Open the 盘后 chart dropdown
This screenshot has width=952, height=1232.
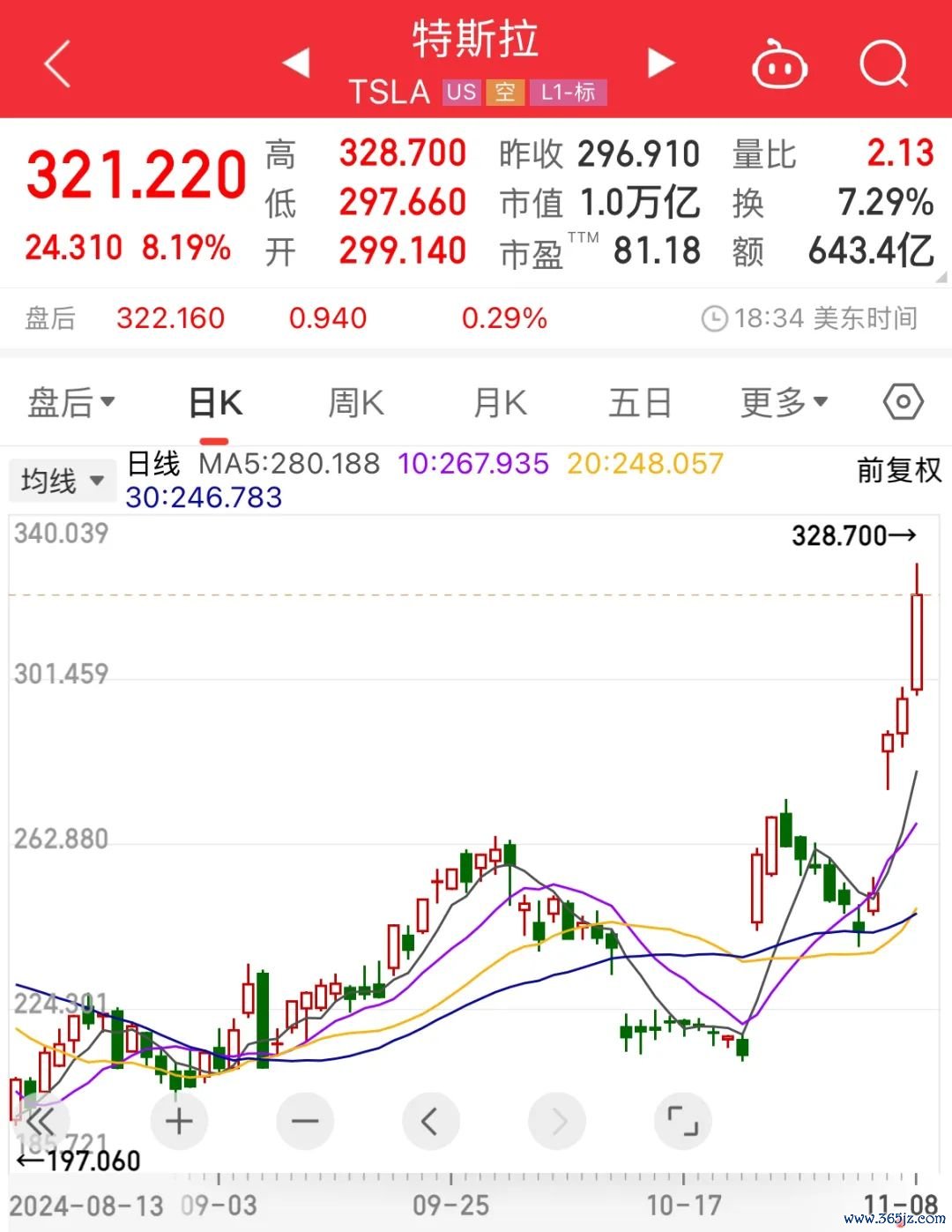(71, 403)
